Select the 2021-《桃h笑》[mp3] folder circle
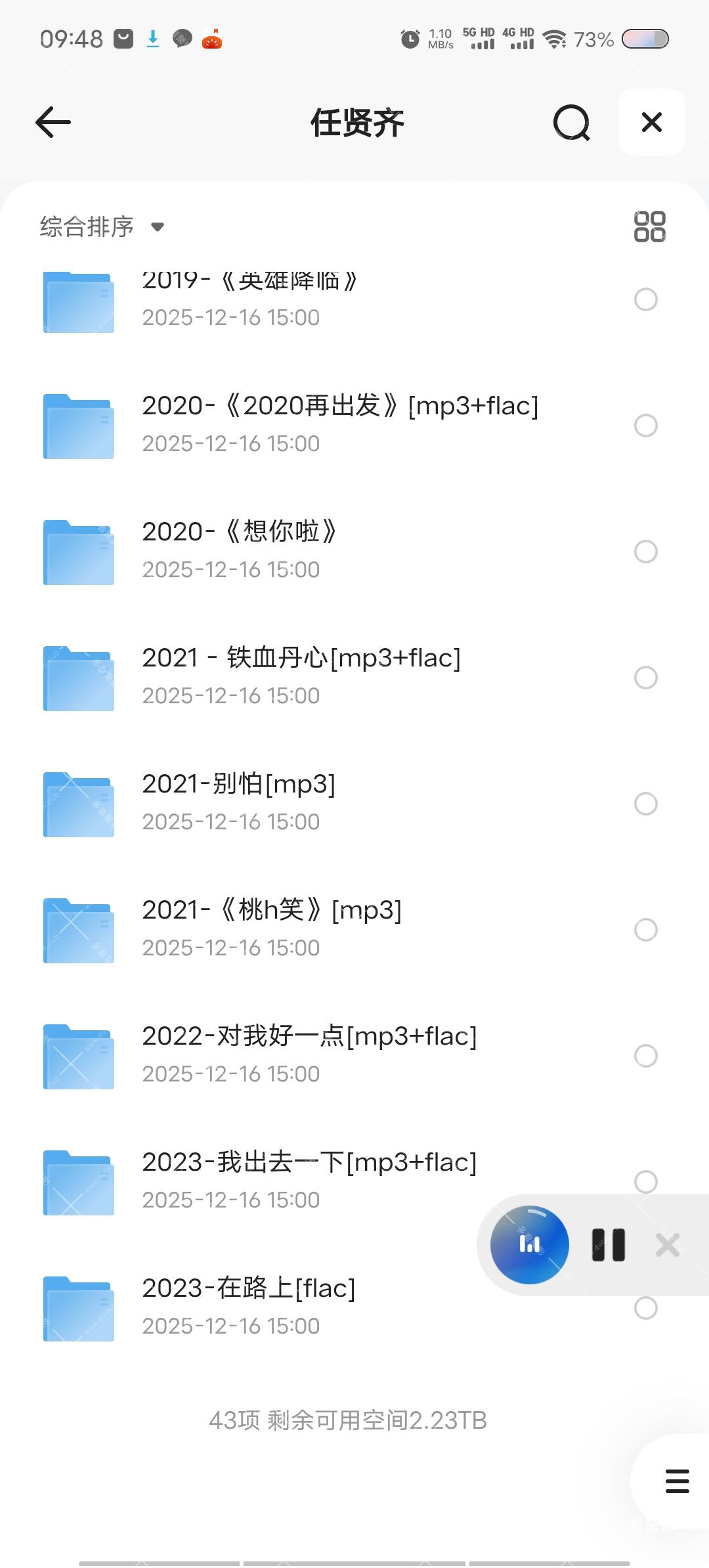 click(x=645, y=930)
